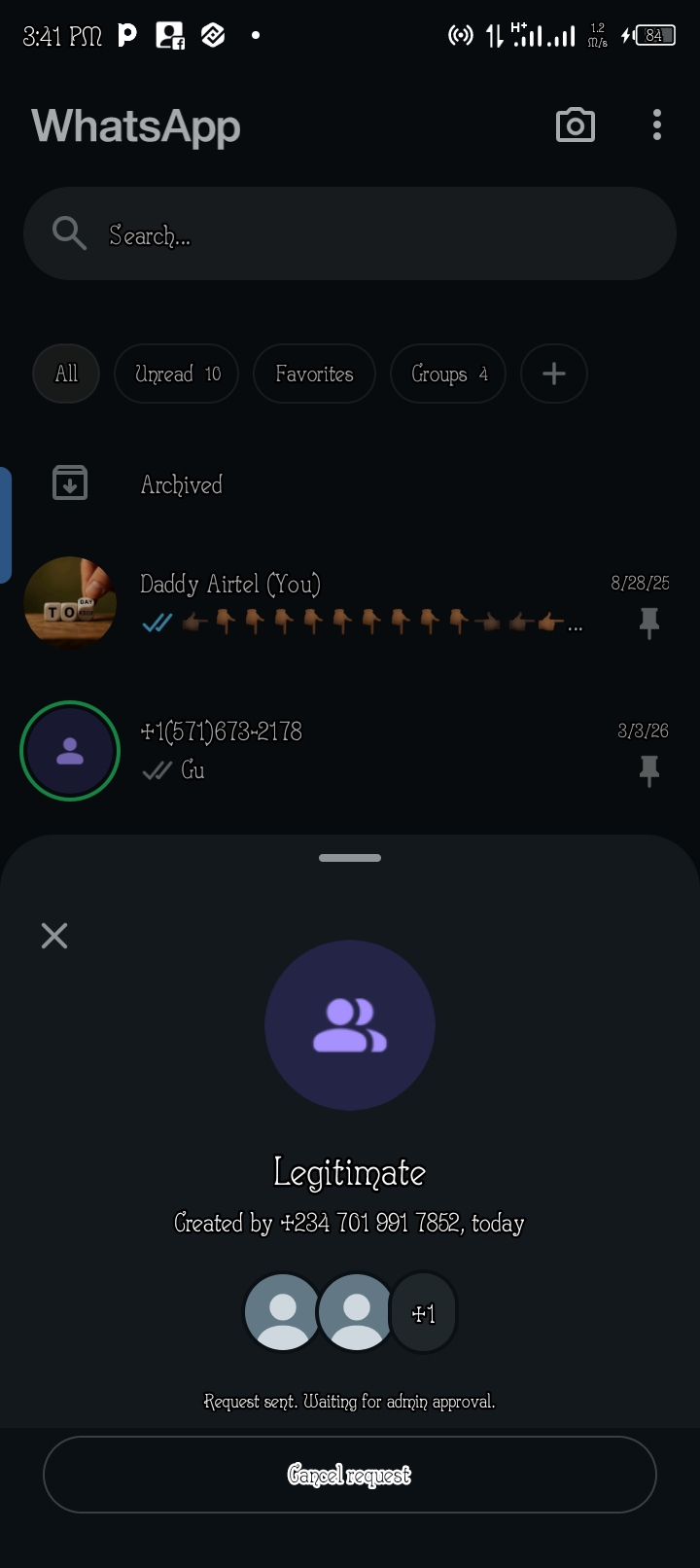This screenshot has height=1568, width=700.
Task: Open Archived chats
Action: tap(182, 484)
